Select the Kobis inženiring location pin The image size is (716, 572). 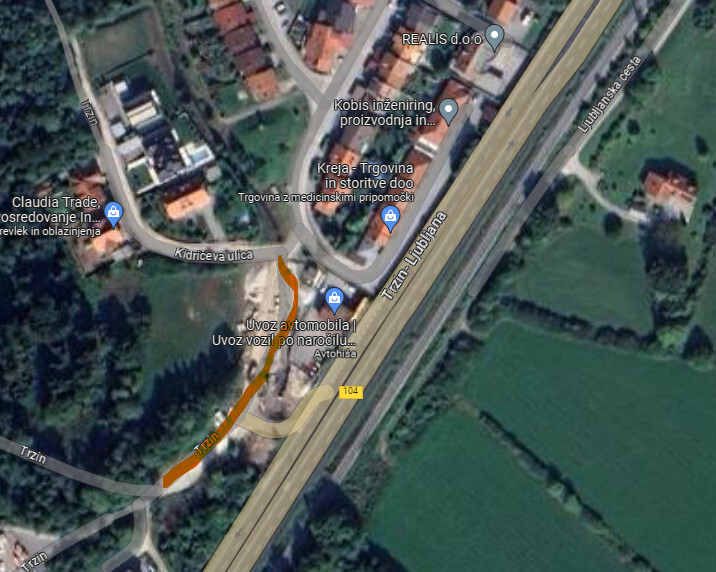coord(449,110)
